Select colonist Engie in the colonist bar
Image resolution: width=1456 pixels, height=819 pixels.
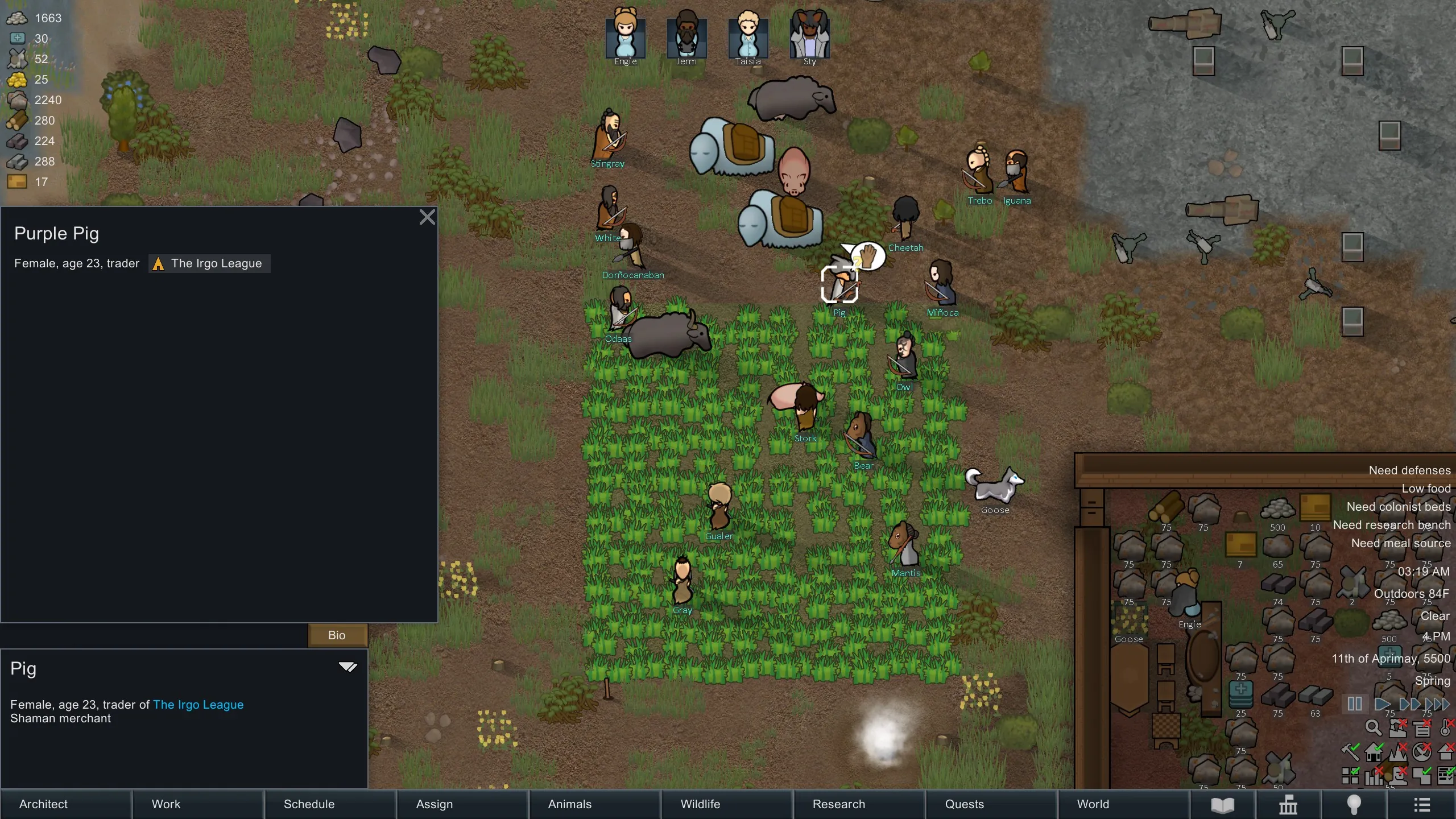626,35
